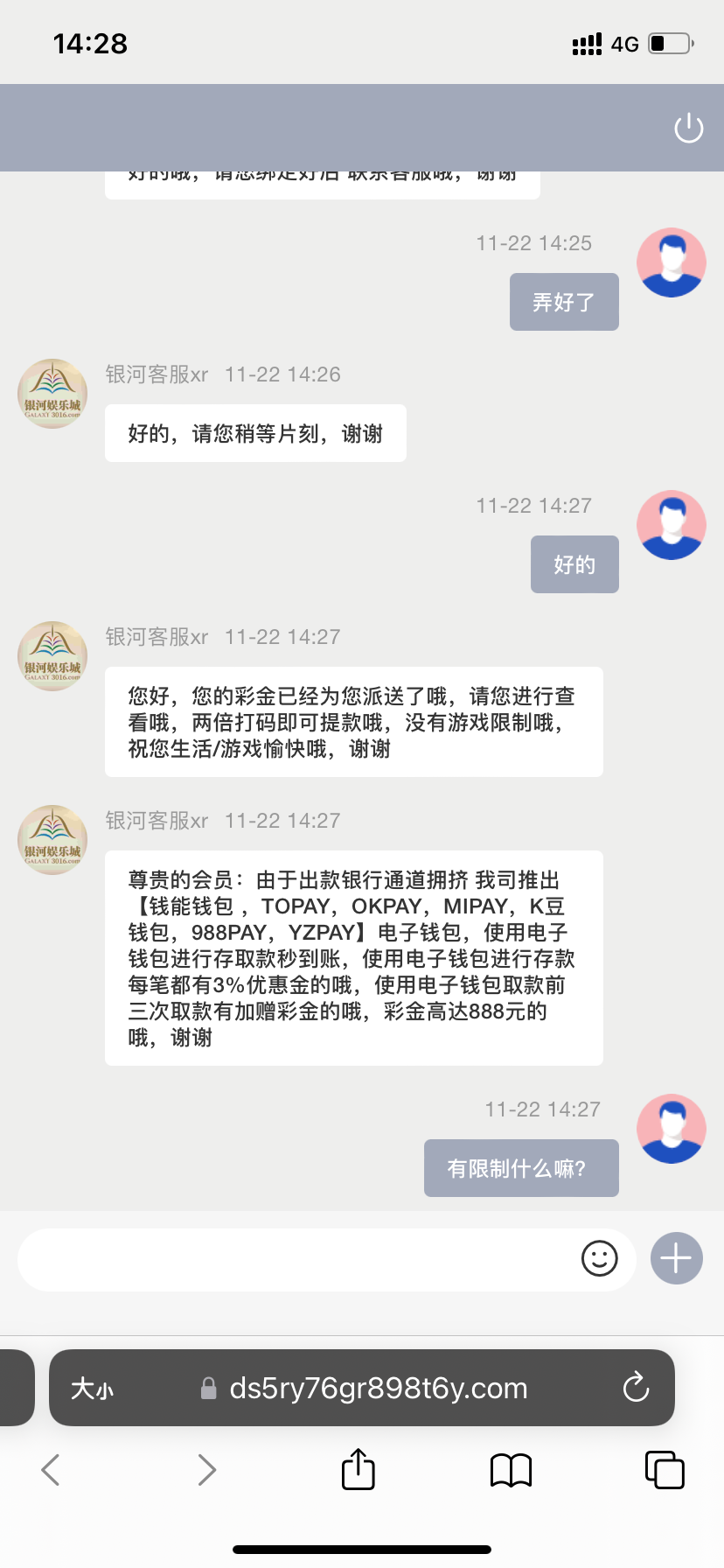Open Safari bookmarks
The width and height of the screenshot is (724, 1568).
(x=511, y=1470)
